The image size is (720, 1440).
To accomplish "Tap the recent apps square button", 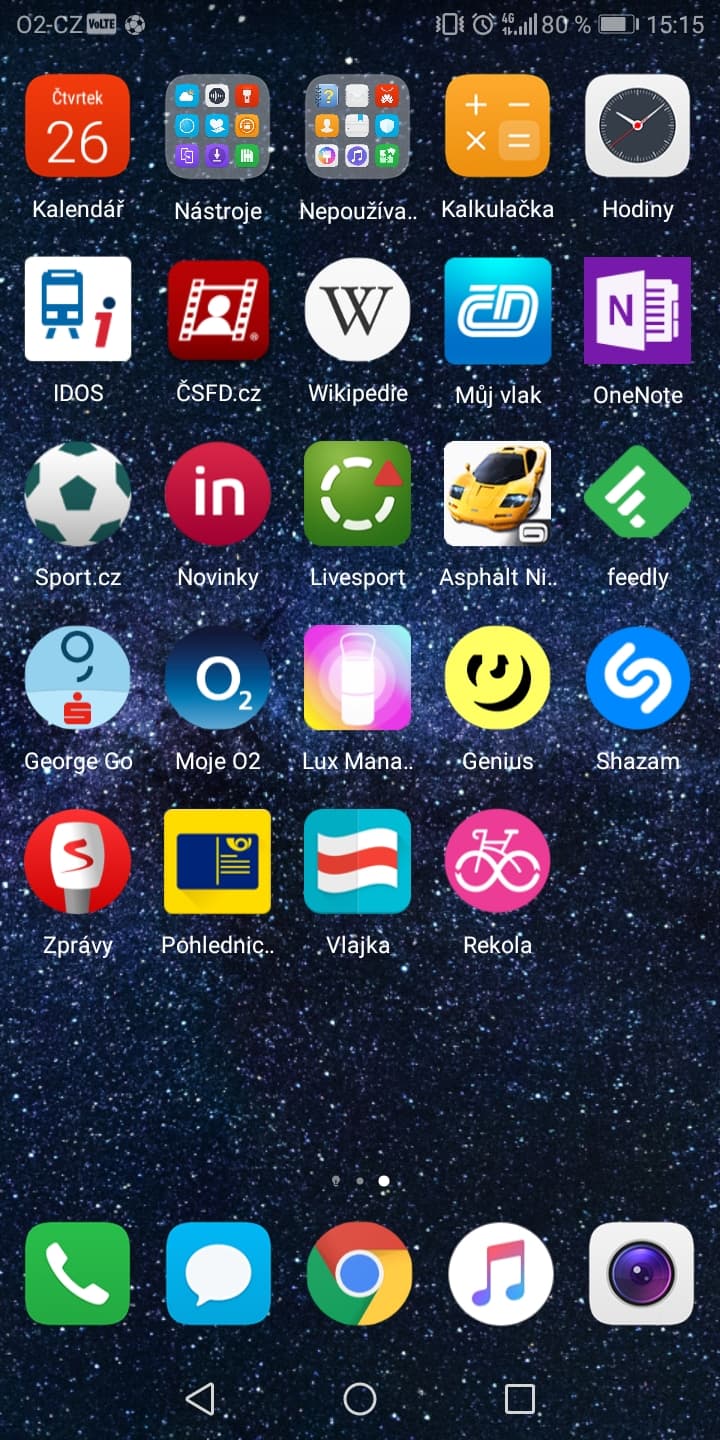I will tap(520, 1399).
